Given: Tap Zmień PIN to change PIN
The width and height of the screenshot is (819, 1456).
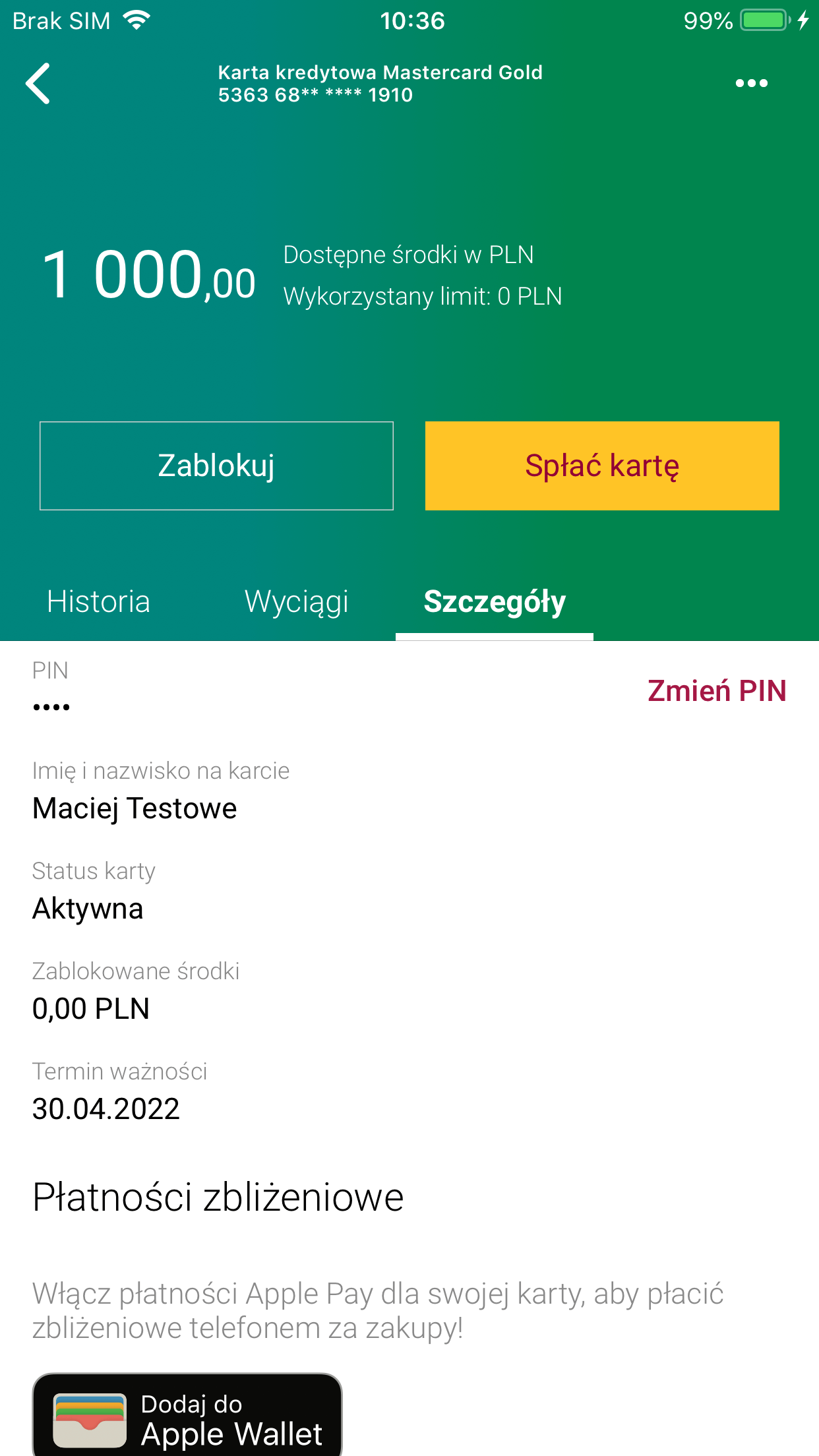Looking at the screenshot, I should [x=716, y=690].
